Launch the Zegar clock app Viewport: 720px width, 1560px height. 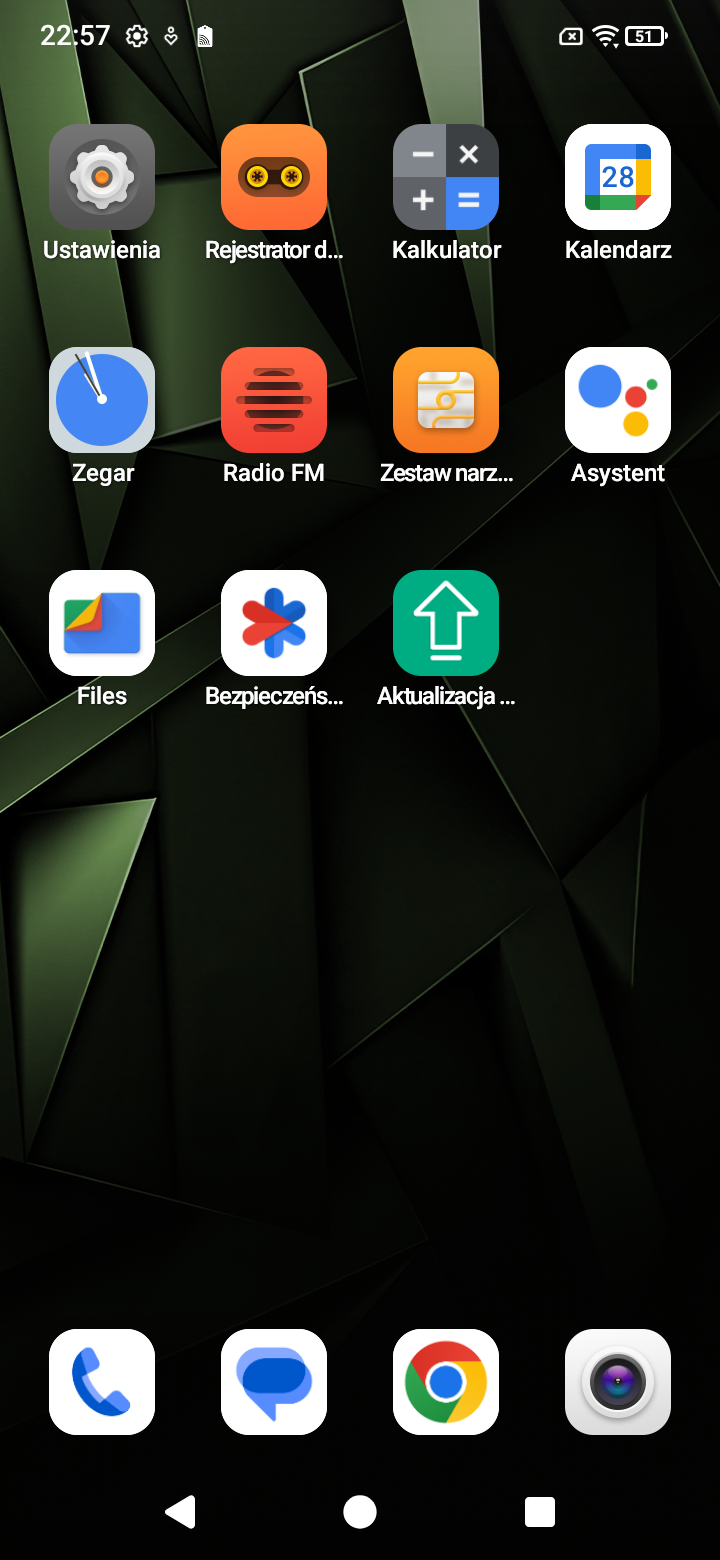(x=102, y=401)
